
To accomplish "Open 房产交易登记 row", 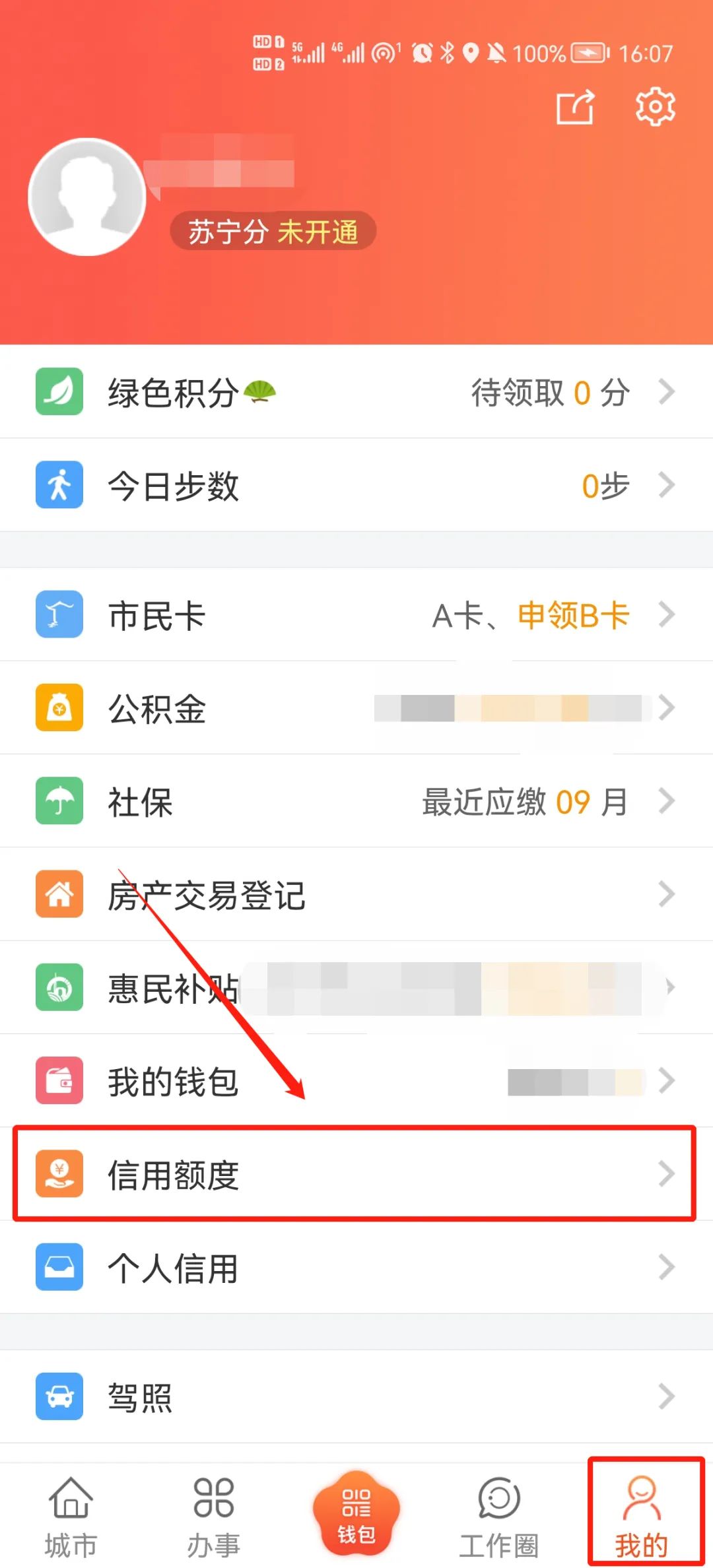I will (356, 894).
